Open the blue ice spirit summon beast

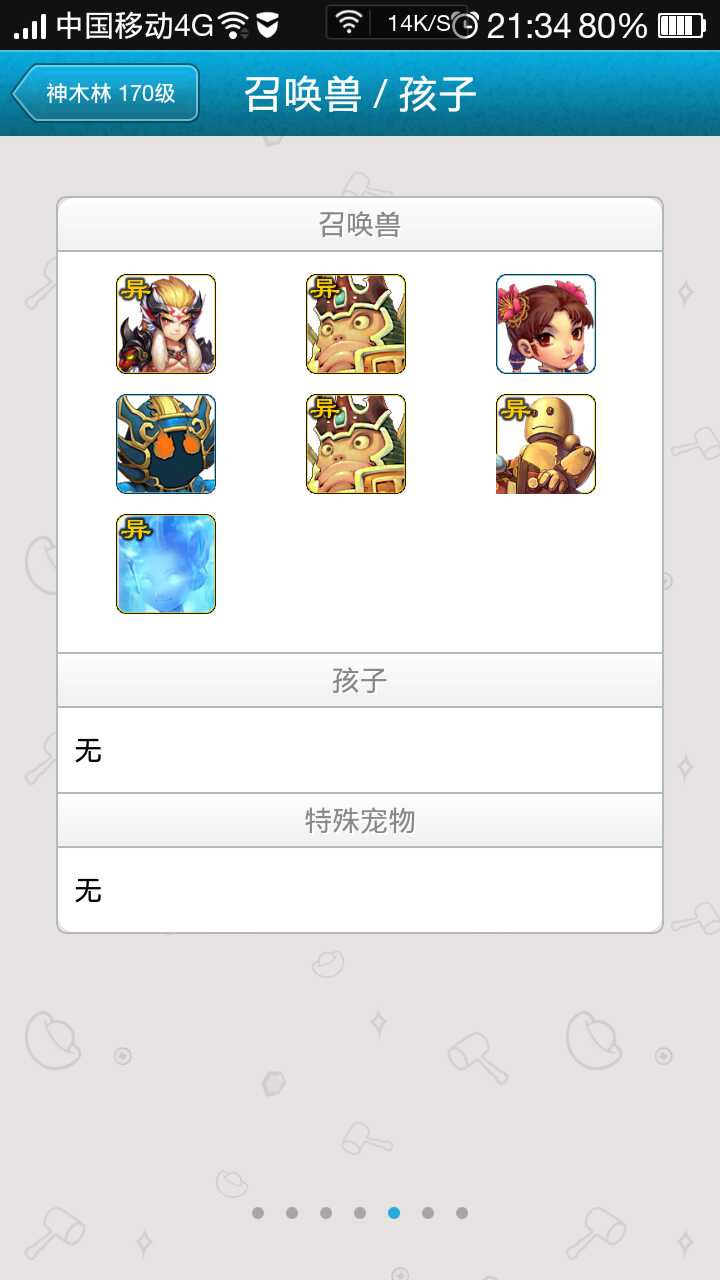tap(166, 564)
